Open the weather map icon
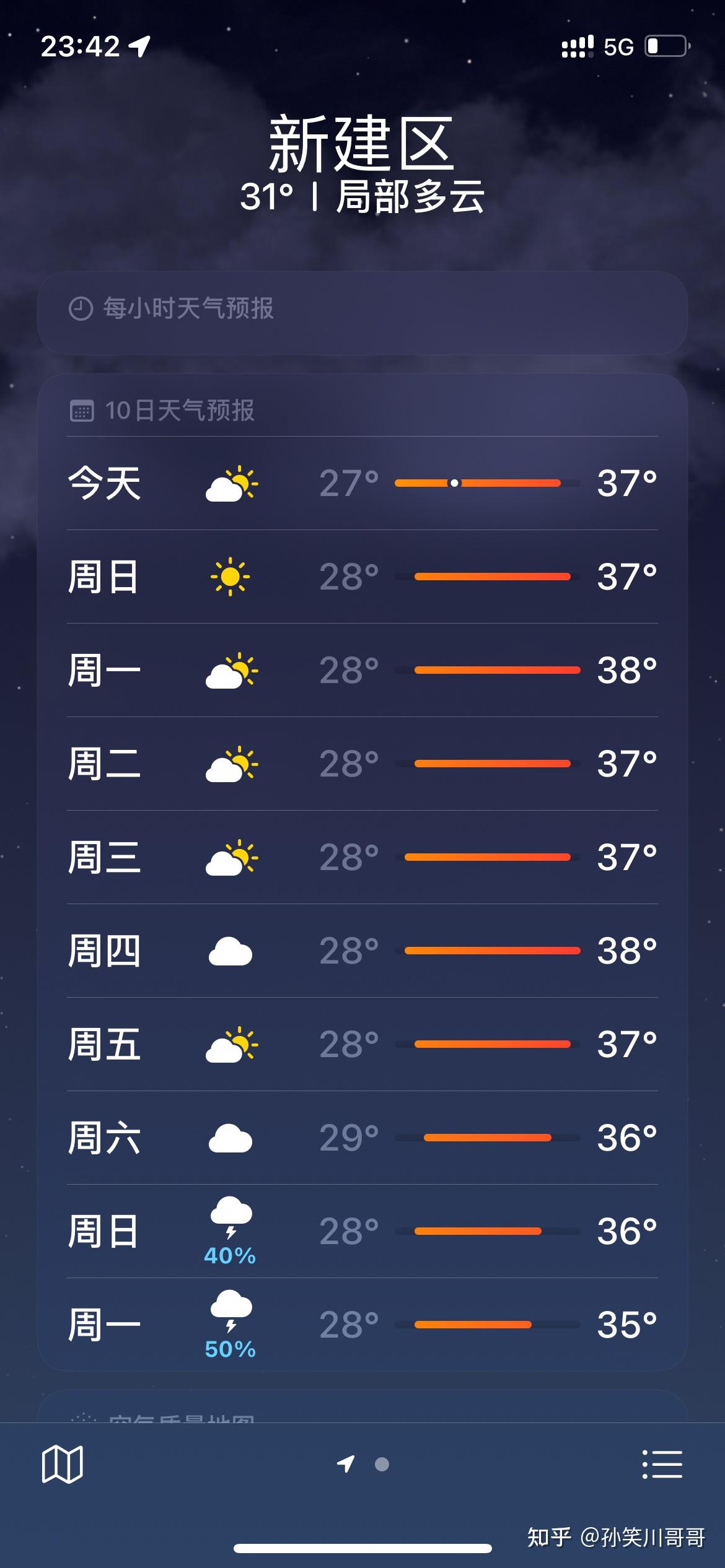Screen dimensions: 725x1568 pyautogui.click(x=62, y=1464)
